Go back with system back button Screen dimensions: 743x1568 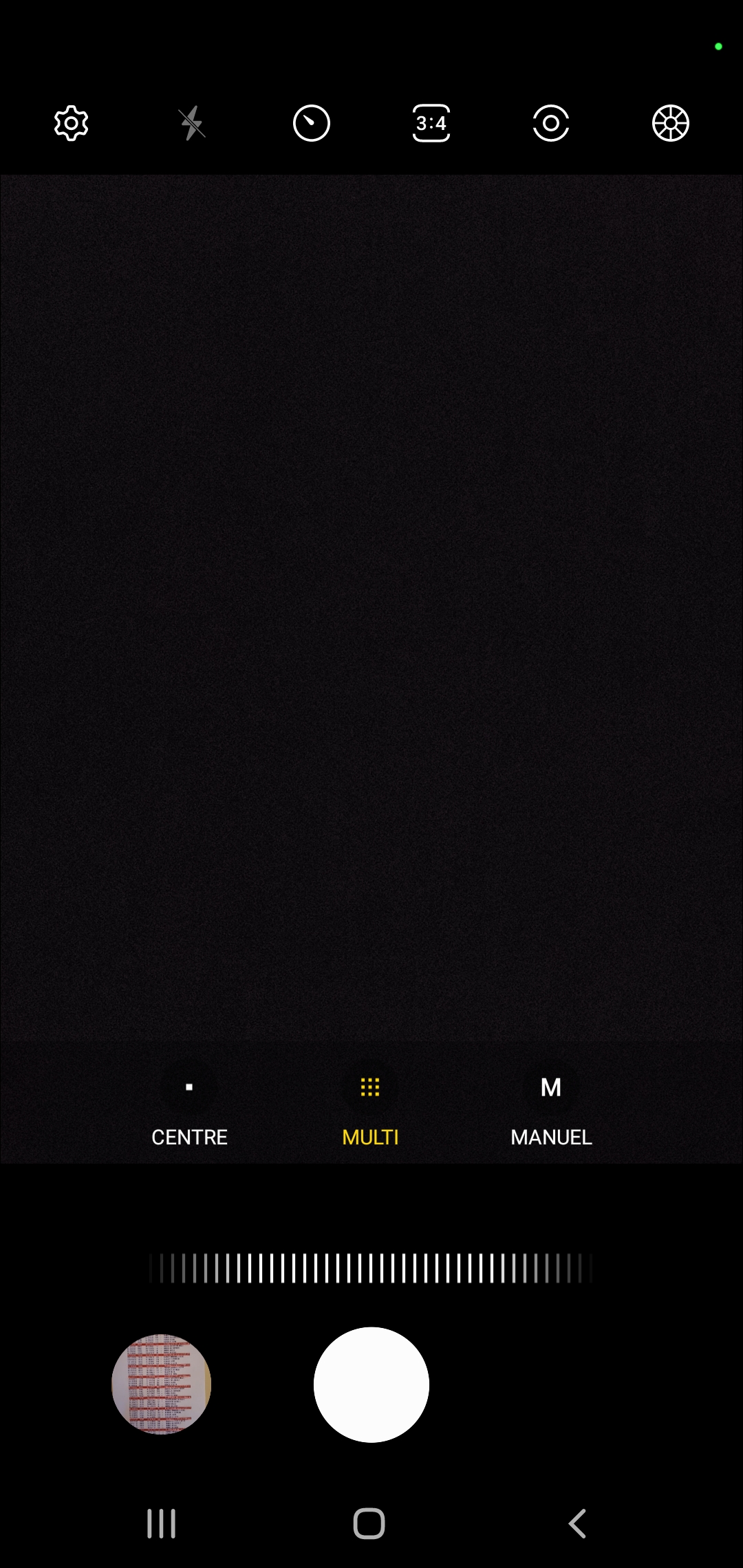click(578, 1524)
